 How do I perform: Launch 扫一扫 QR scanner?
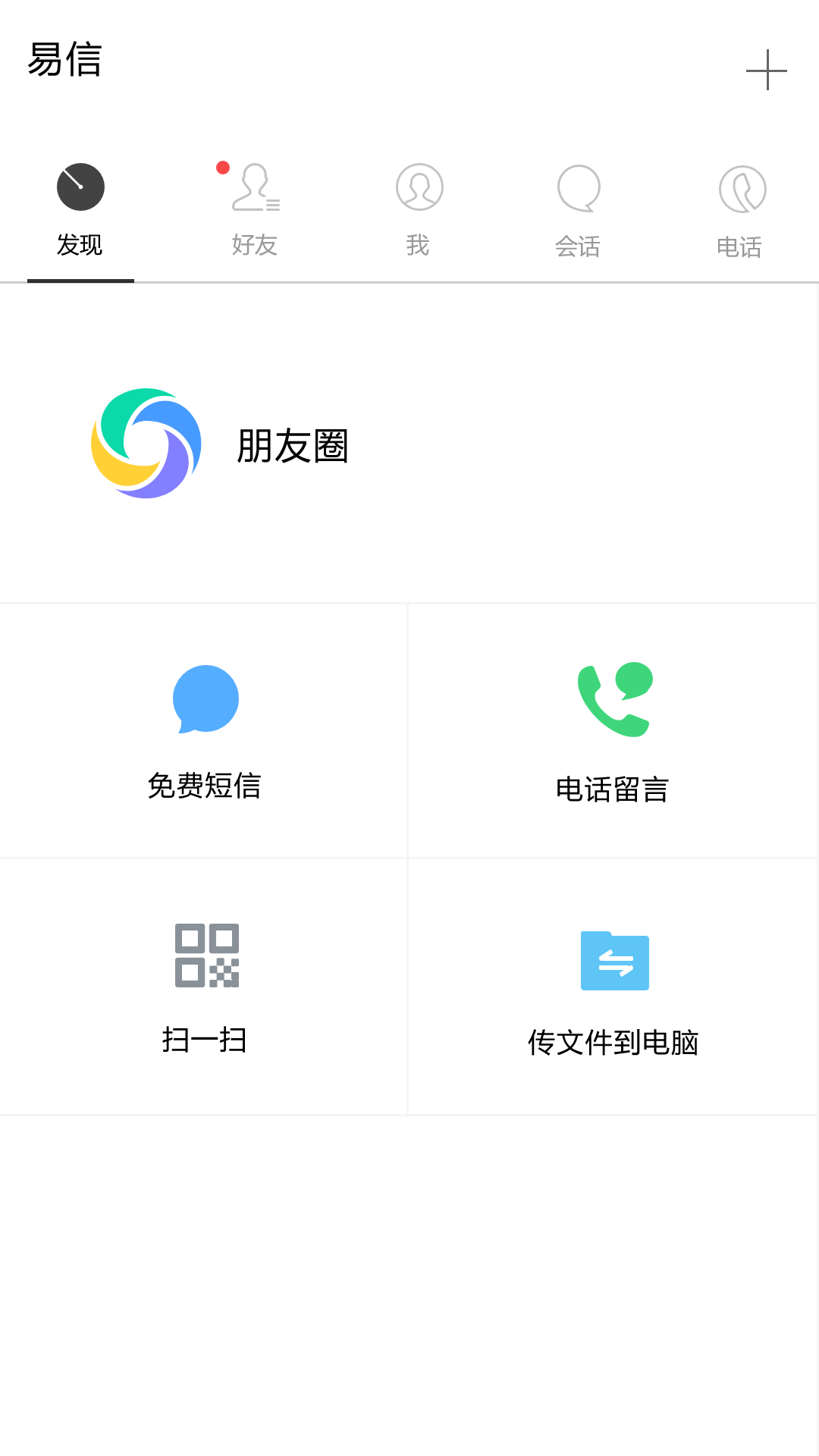coord(205,986)
